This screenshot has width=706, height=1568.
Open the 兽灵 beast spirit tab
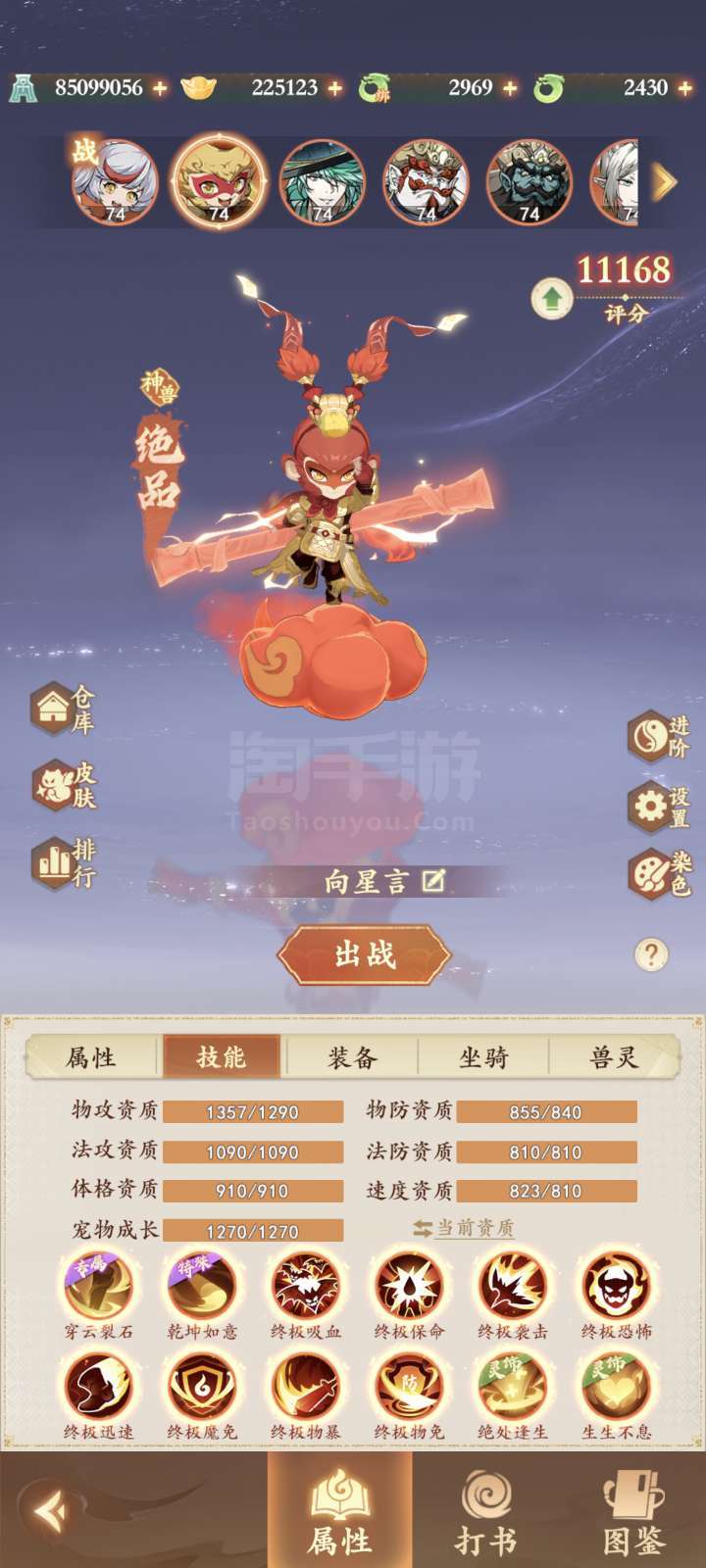tap(614, 1057)
